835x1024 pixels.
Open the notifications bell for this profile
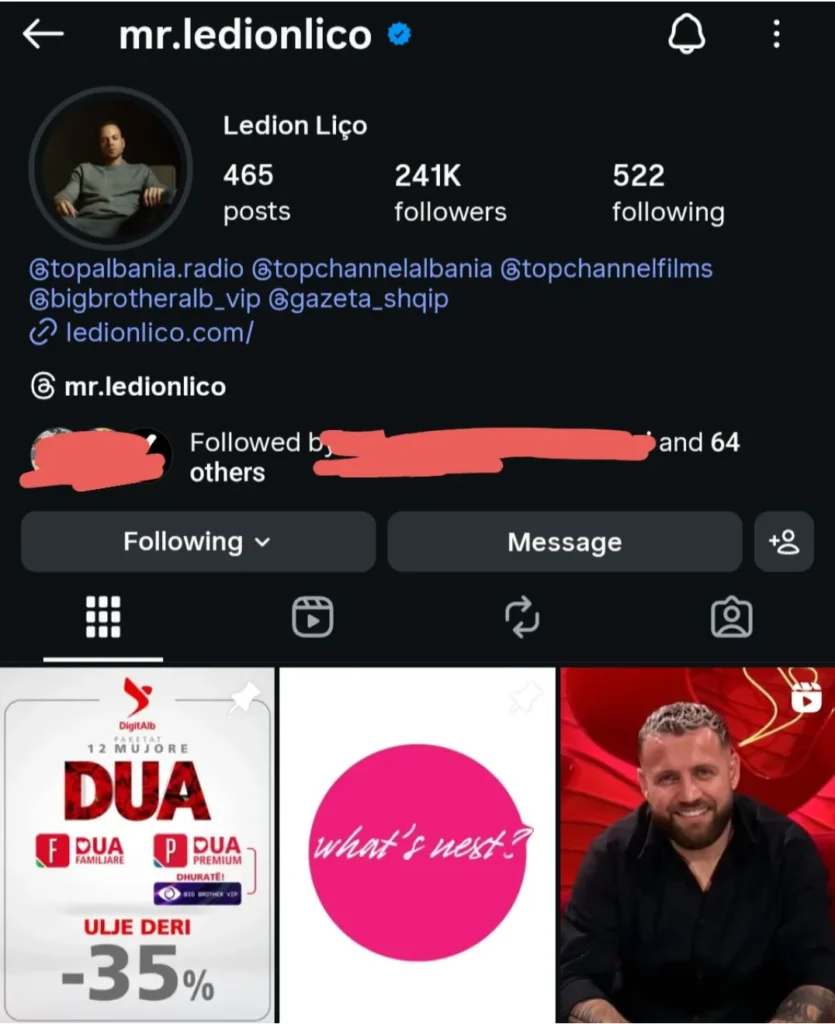[x=686, y=35]
